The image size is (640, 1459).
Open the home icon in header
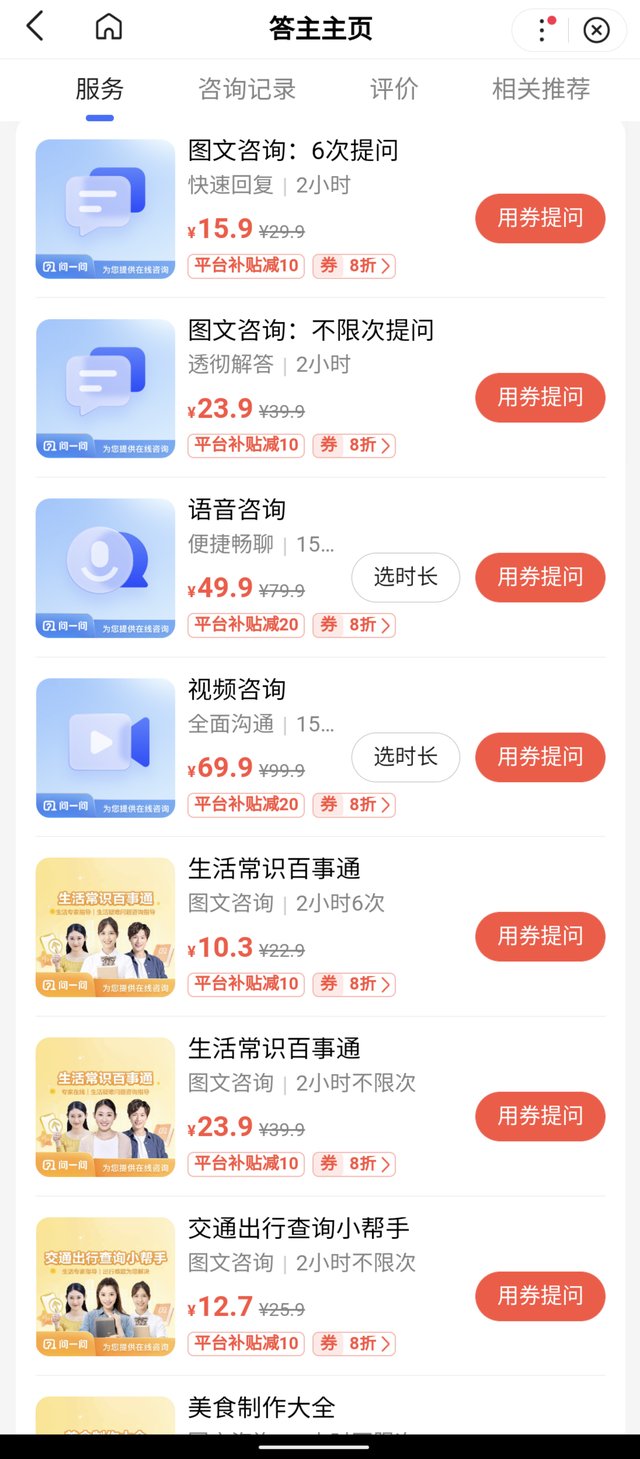click(108, 27)
